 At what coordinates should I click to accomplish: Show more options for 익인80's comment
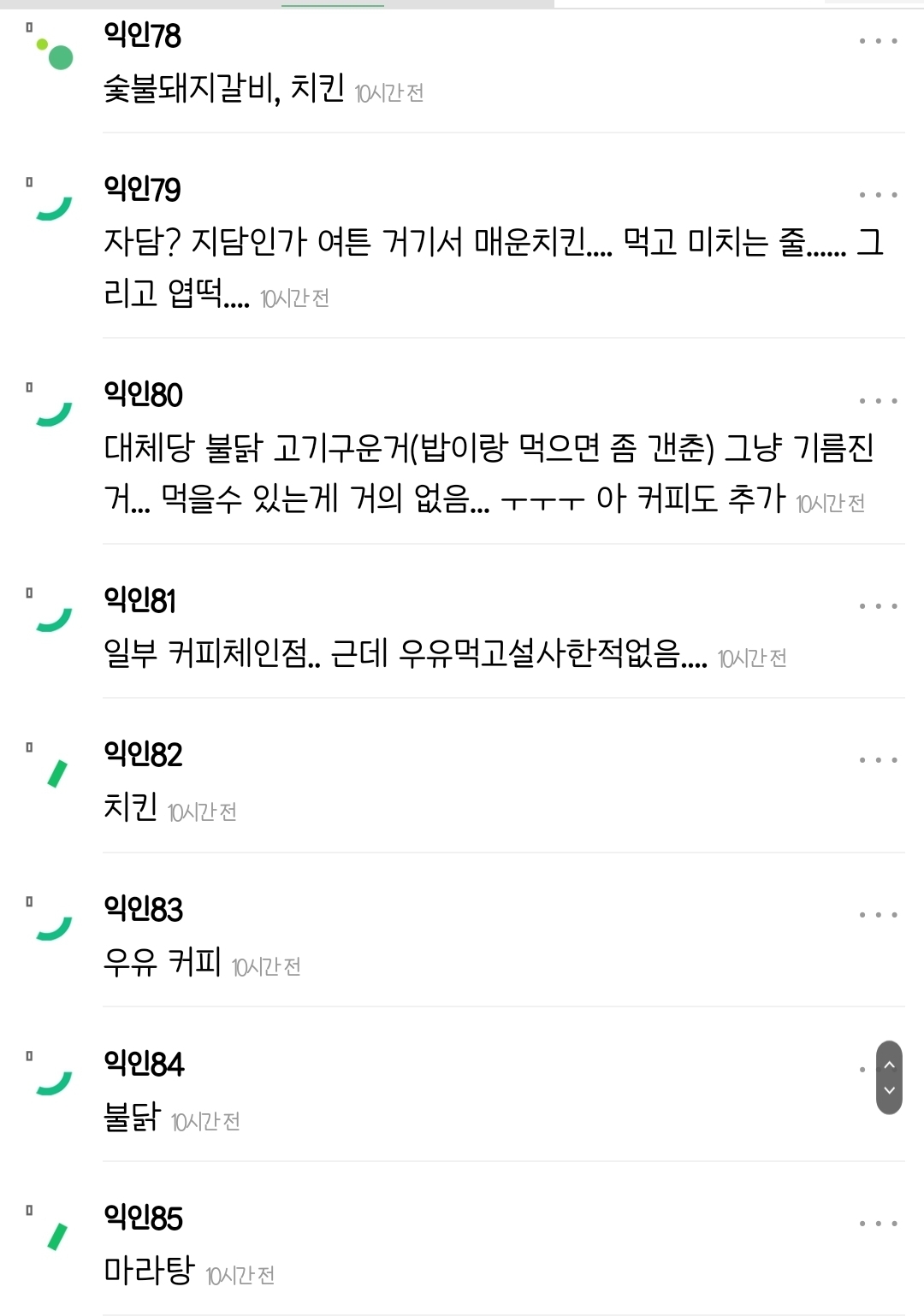[x=879, y=400]
